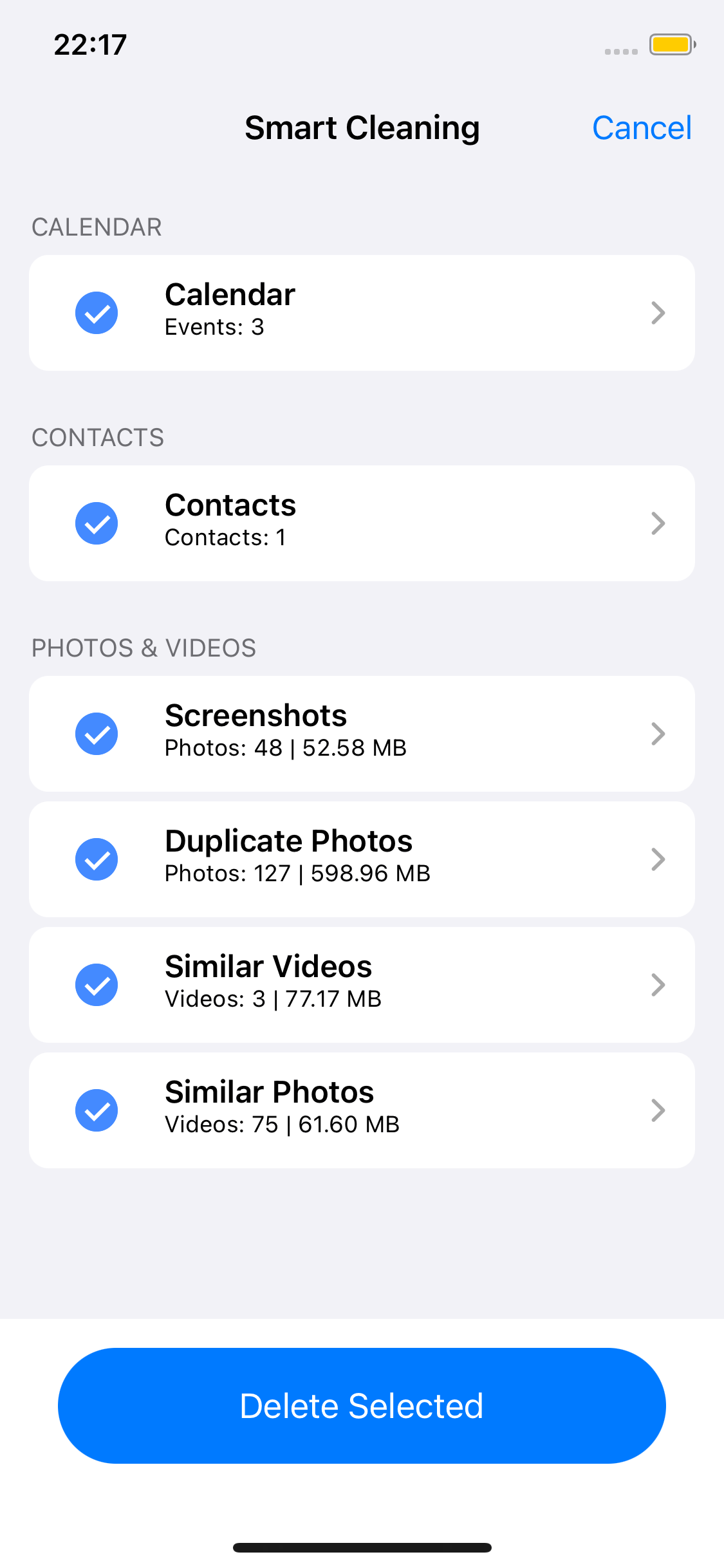Image resolution: width=724 pixels, height=1568 pixels.
Task: Open the Duplicate Photos row
Action: tap(362, 859)
